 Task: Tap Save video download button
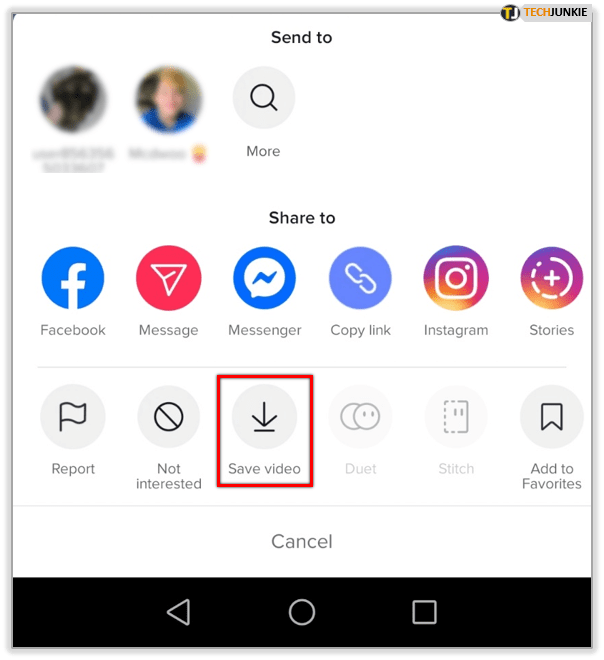click(264, 417)
